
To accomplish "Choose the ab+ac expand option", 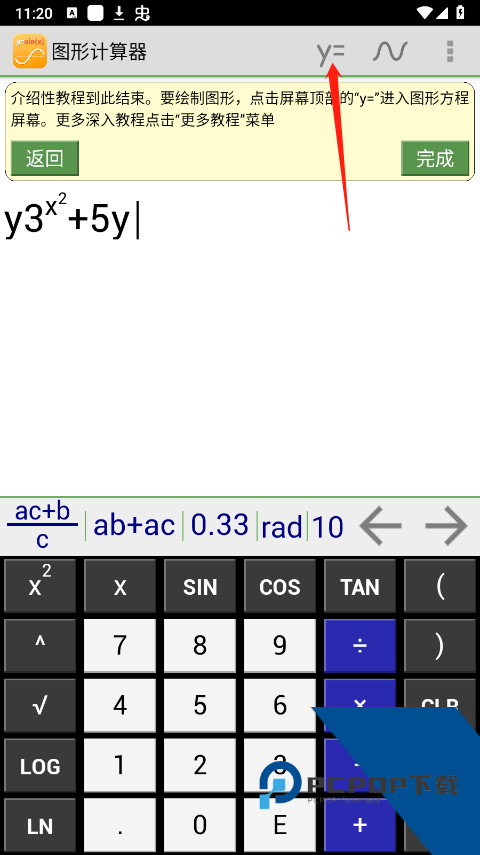I will [x=134, y=526].
